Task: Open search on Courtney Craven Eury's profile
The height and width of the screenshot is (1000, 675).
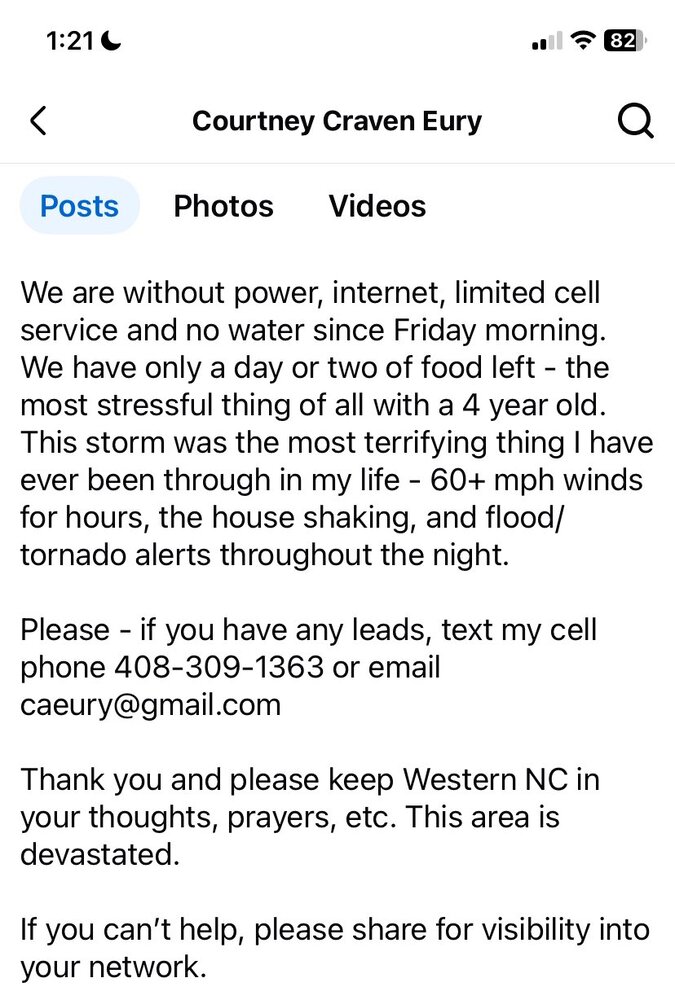Action: [635, 121]
